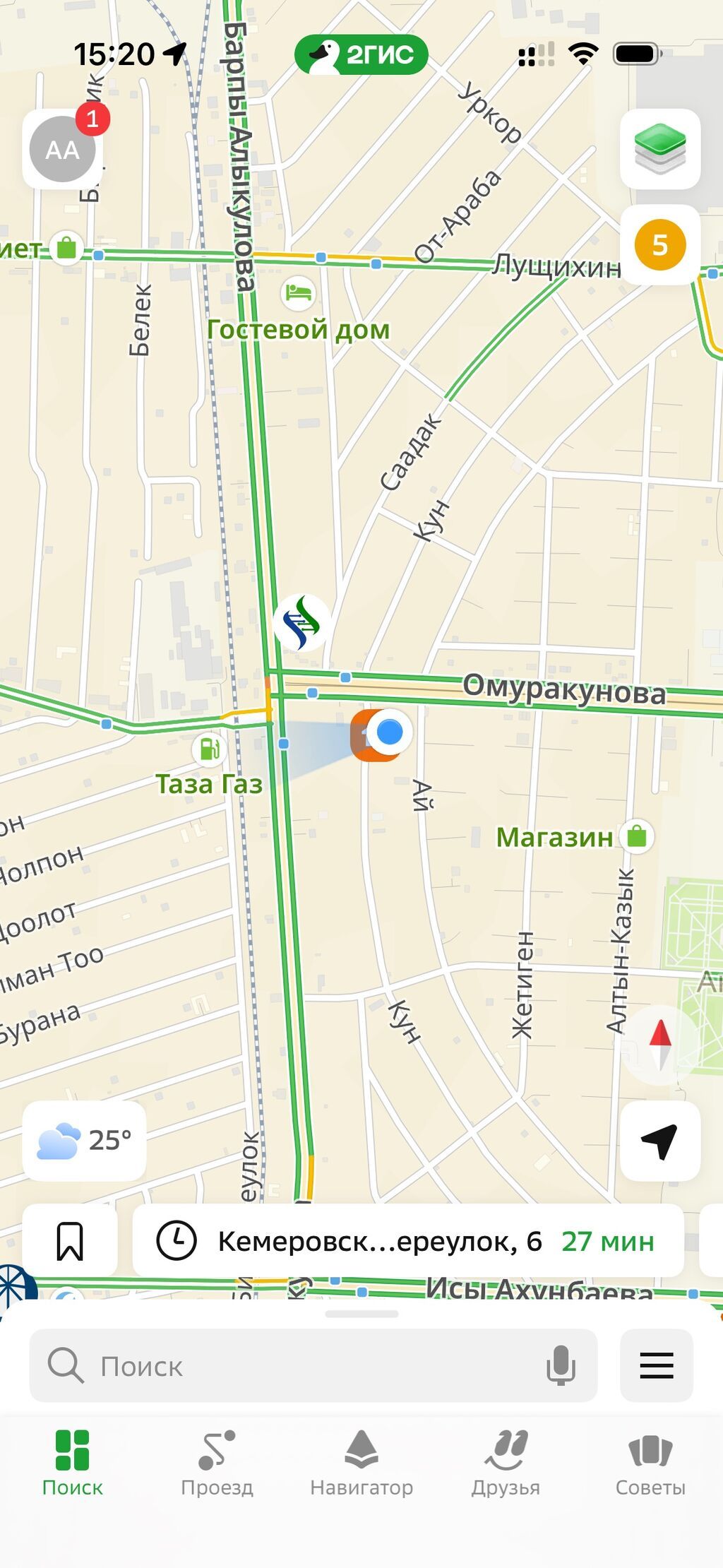Tap the traffic score 5 button
The height and width of the screenshot is (1568, 723).
click(660, 245)
